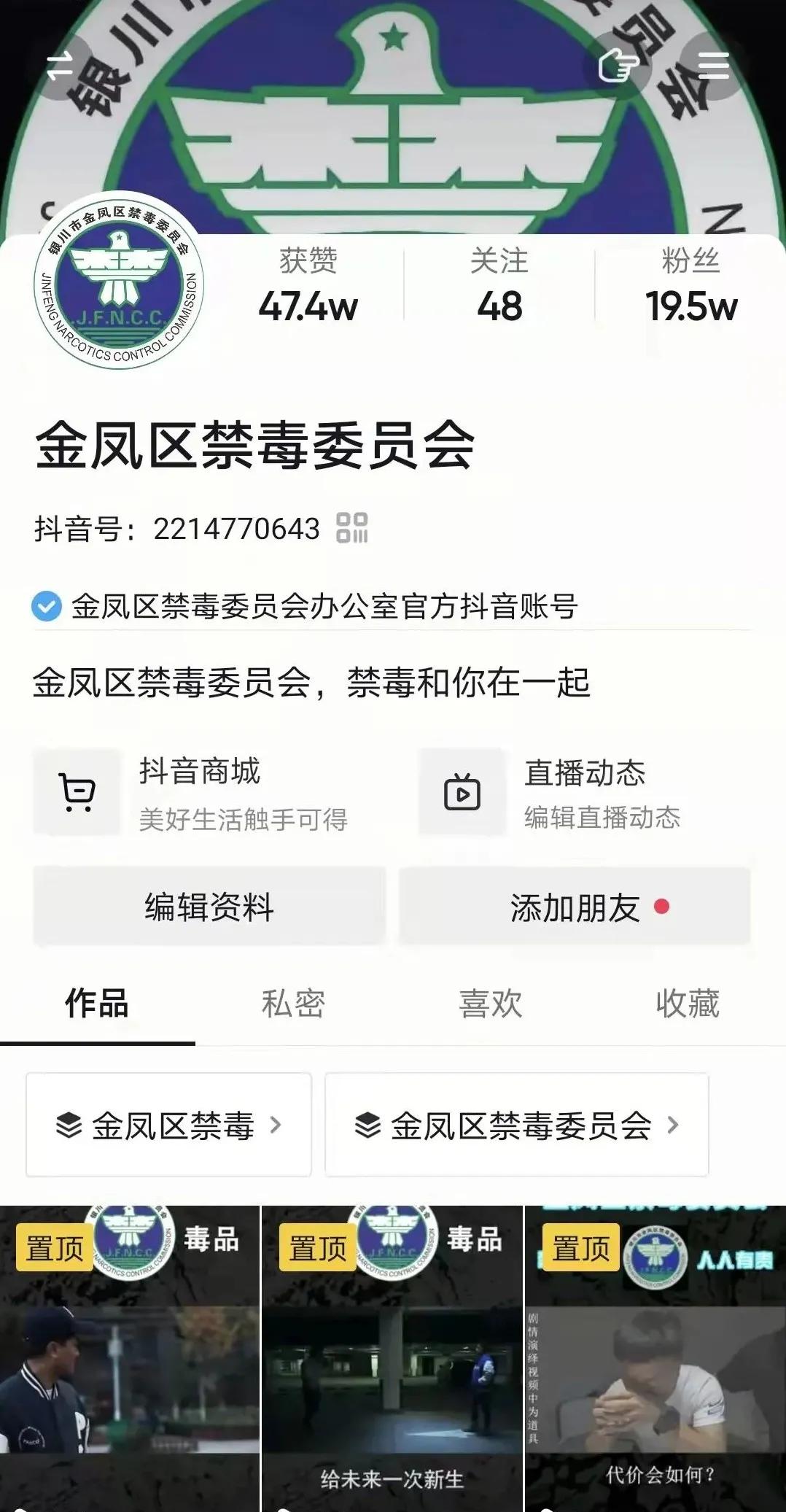Tap the pointing hand icon
This screenshot has height=1512, width=786.
point(618,66)
